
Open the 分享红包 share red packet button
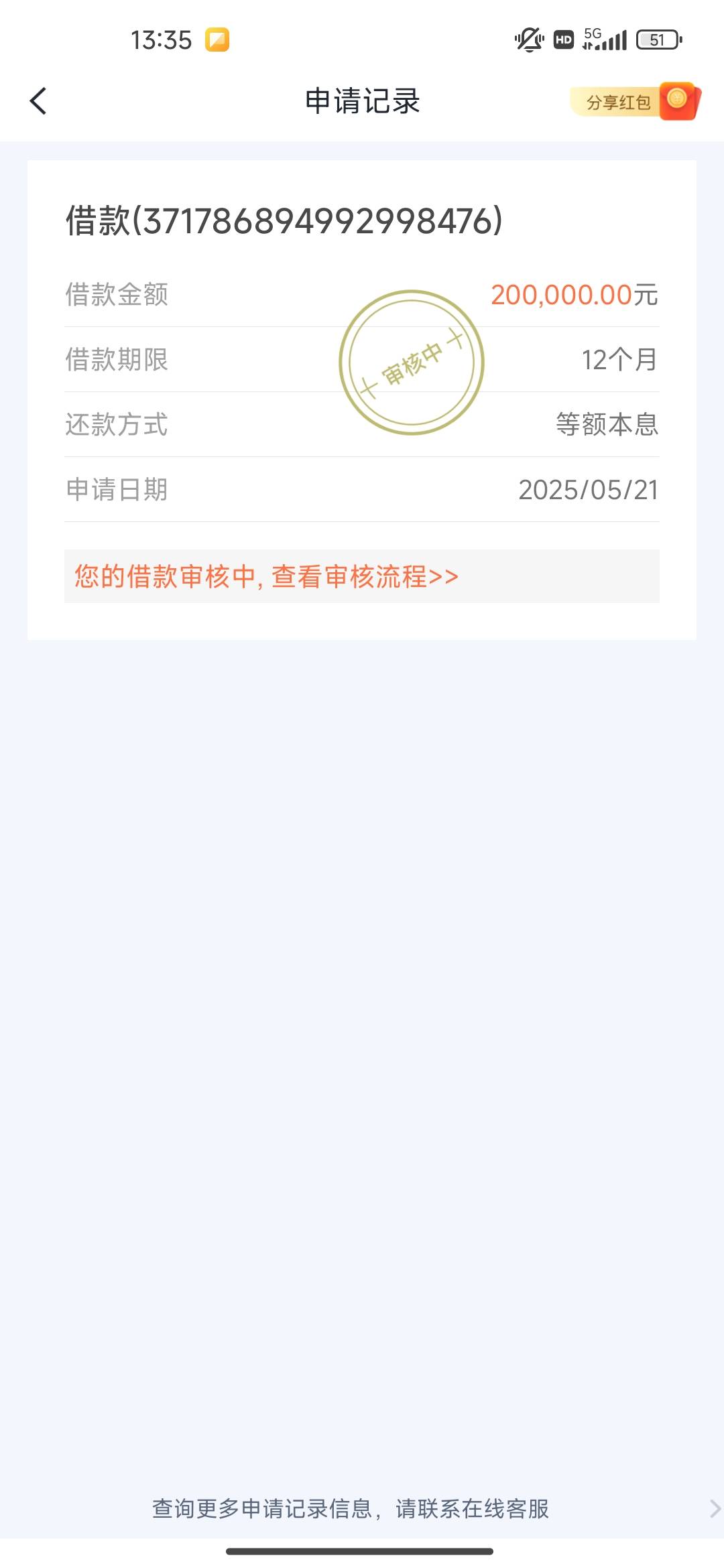point(635,102)
